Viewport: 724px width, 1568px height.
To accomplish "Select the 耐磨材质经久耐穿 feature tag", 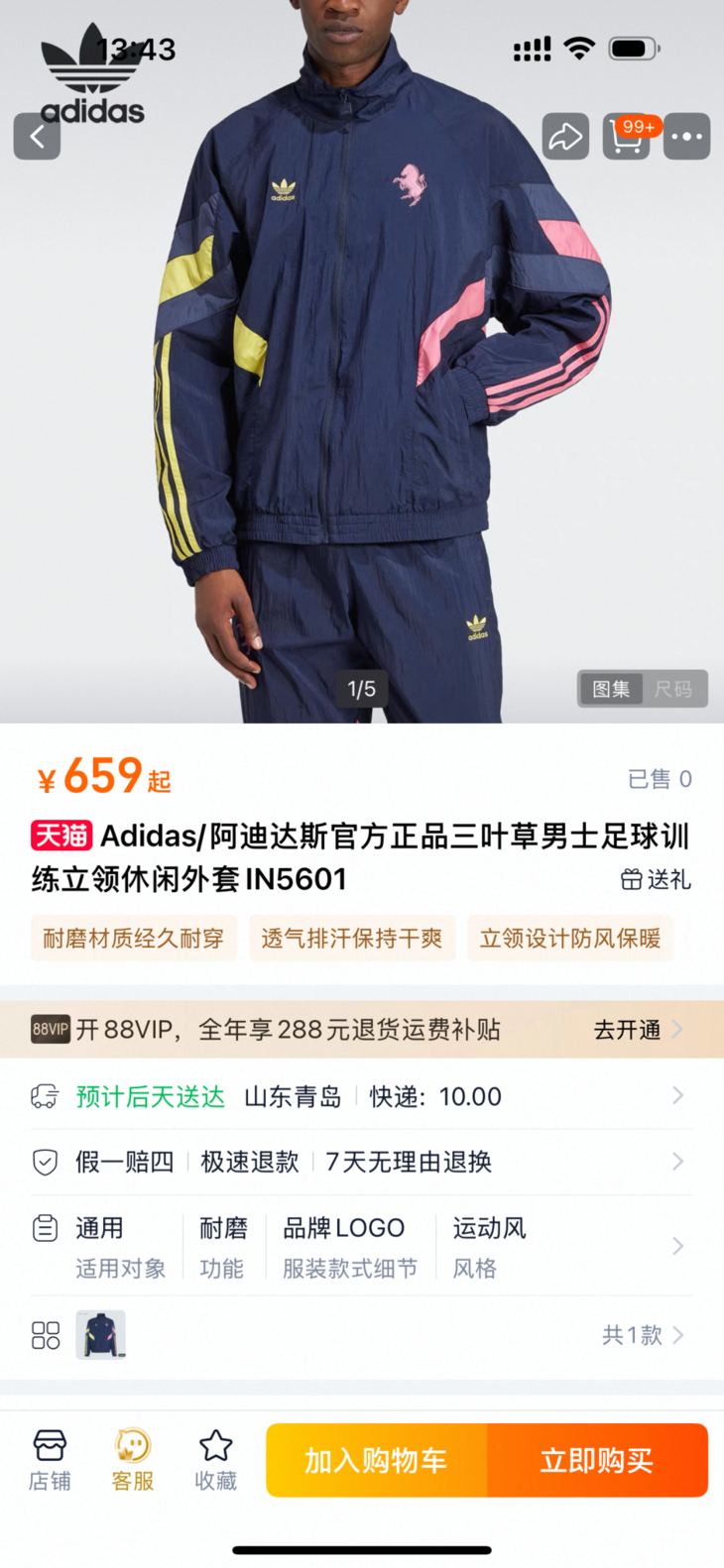I will tap(134, 938).
